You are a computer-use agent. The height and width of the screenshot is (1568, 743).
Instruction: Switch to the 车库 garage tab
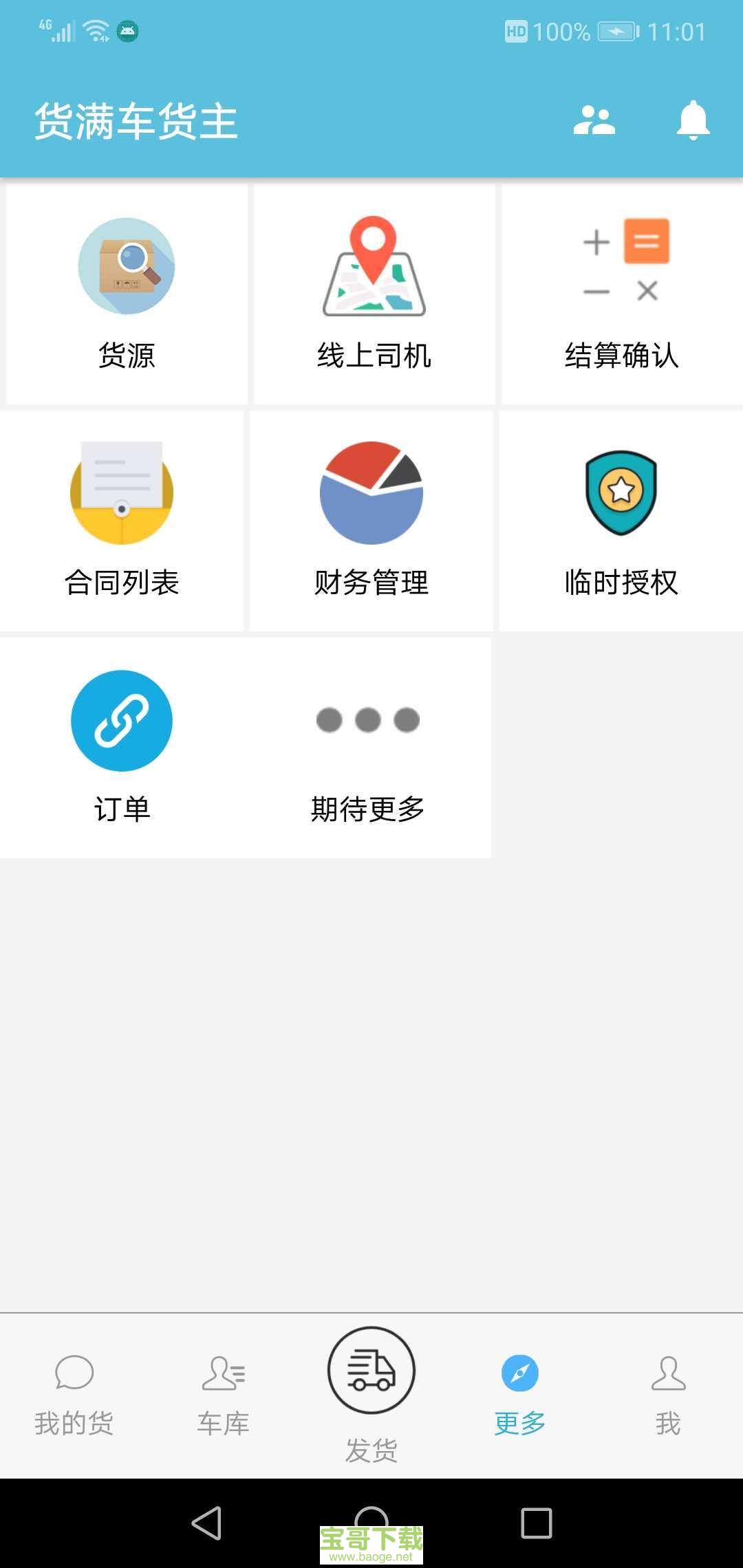click(223, 1396)
